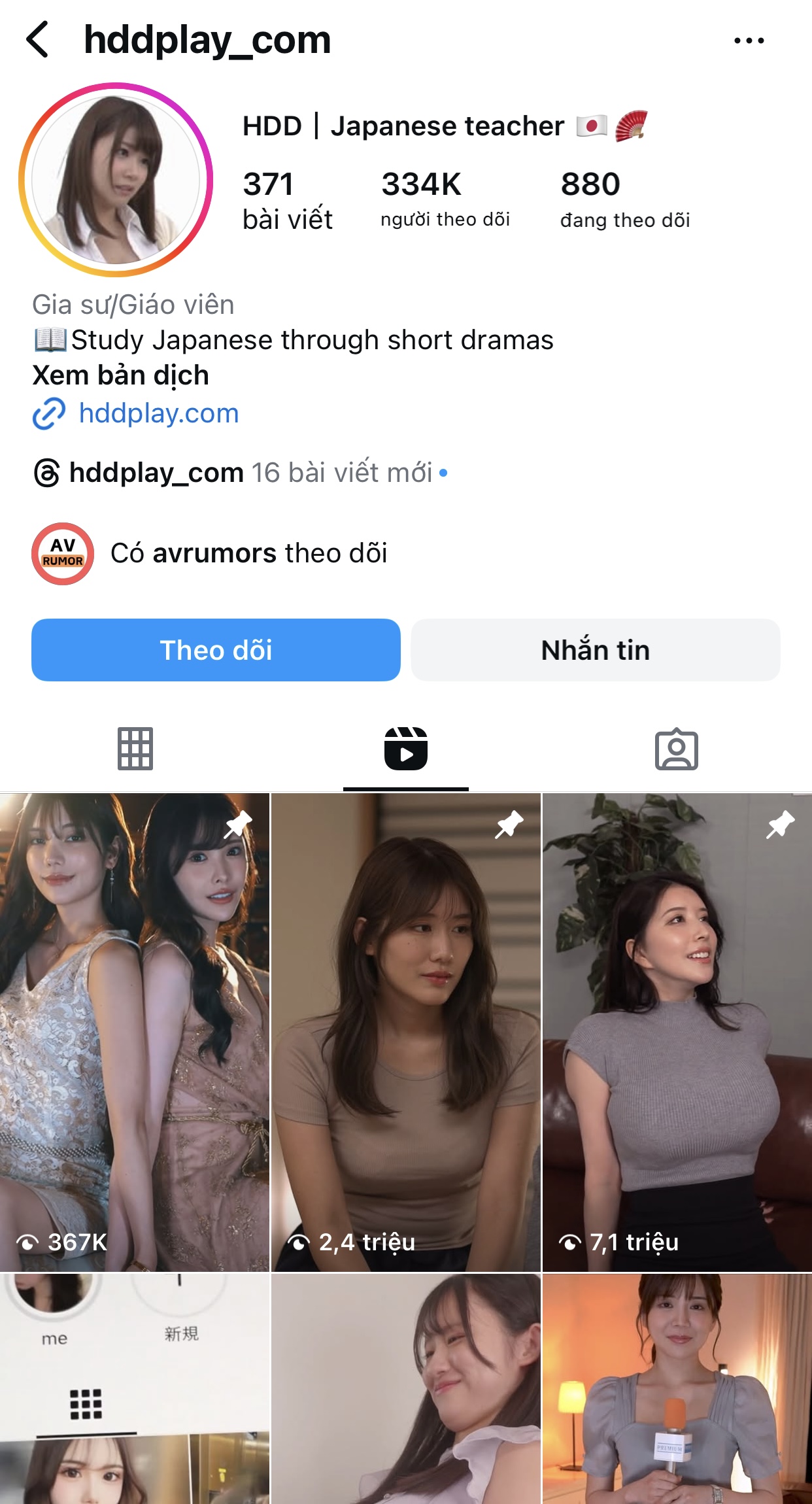This screenshot has height=1504, width=812.
Task: Open the 334K followers list
Action: coord(445,199)
